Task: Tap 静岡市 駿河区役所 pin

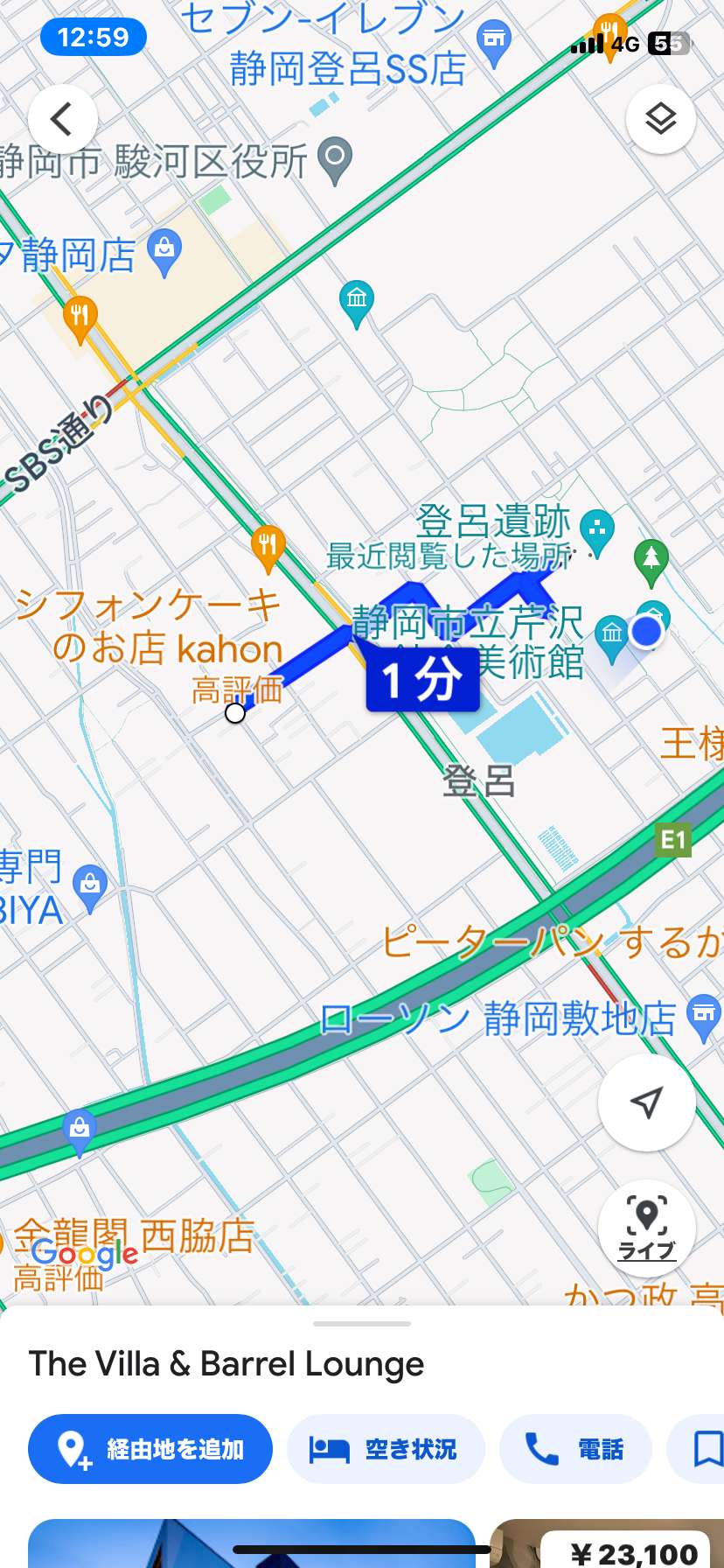Action: pyautogui.click(x=335, y=160)
